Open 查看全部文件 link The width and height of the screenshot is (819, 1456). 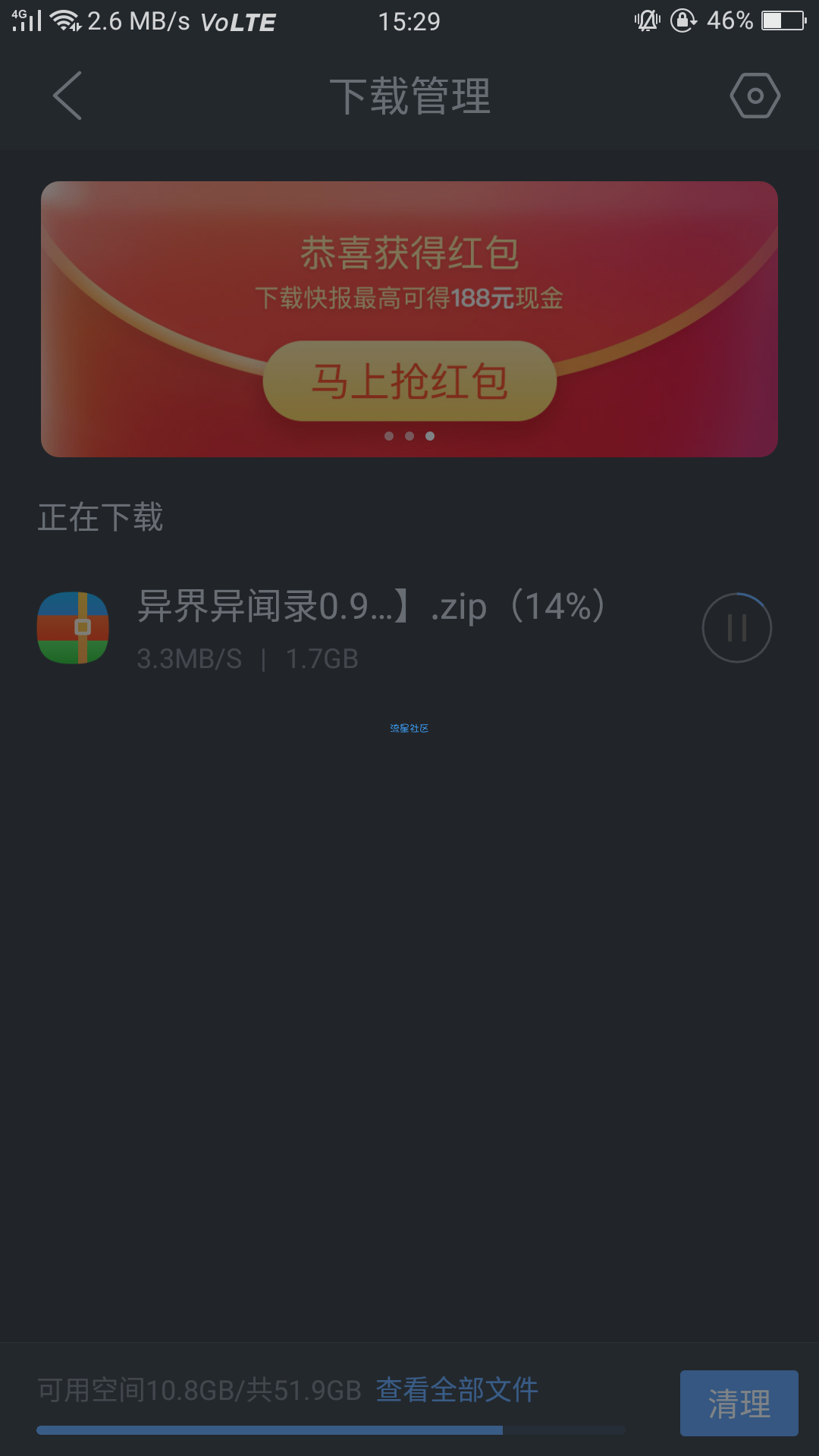(457, 1390)
